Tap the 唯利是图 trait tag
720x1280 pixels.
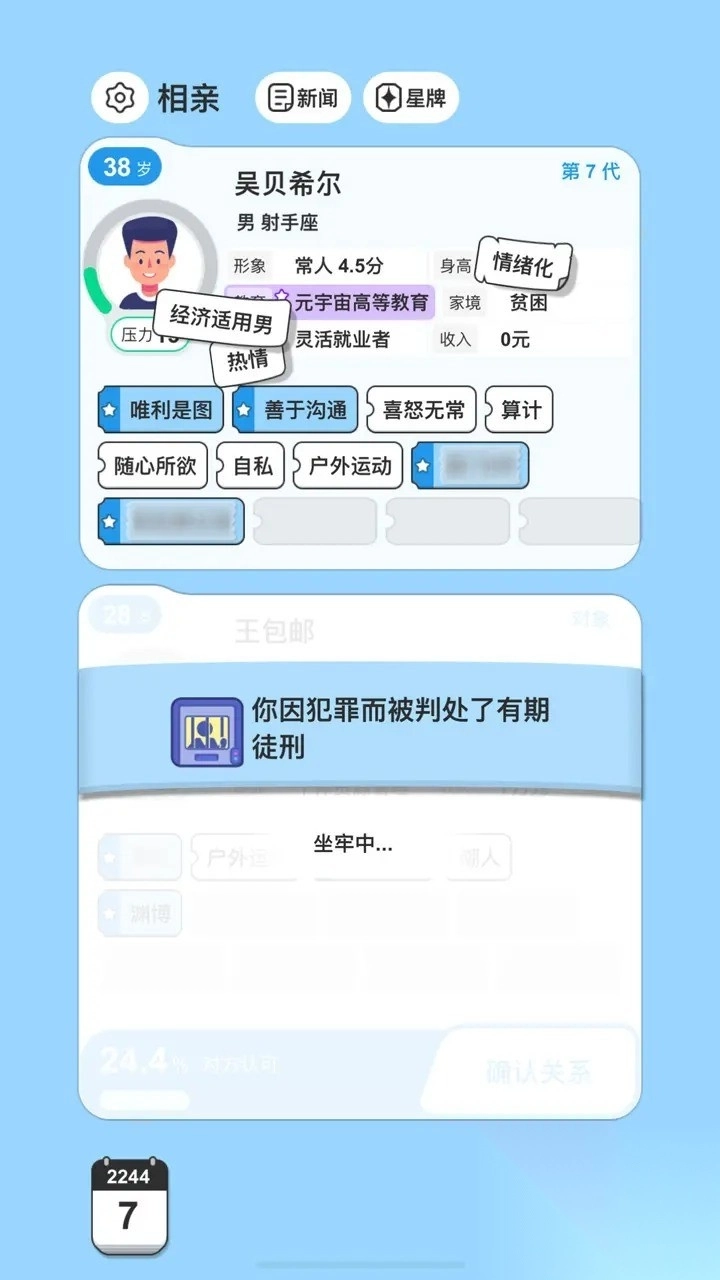[x=161, y=410]
